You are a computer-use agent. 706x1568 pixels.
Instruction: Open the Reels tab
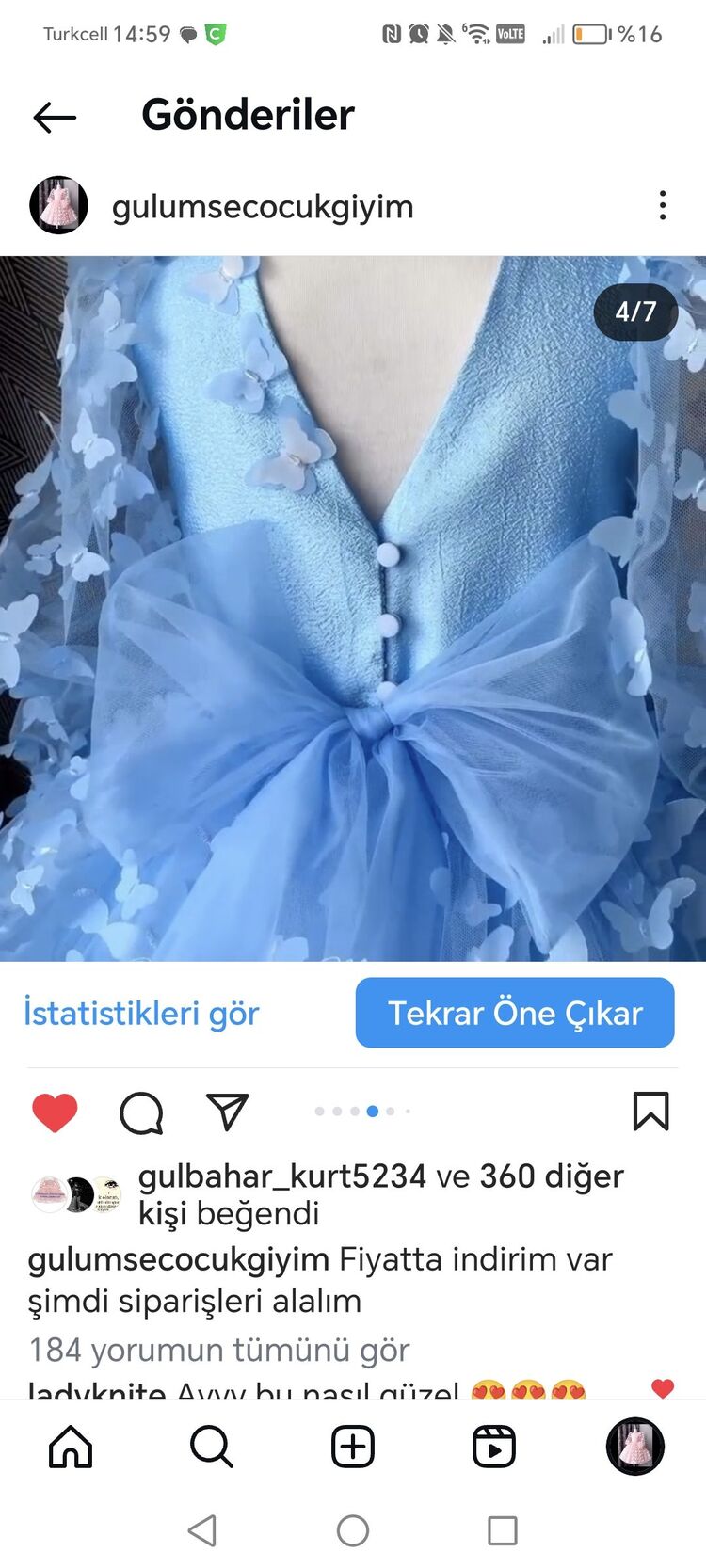tap(494, 1447)
